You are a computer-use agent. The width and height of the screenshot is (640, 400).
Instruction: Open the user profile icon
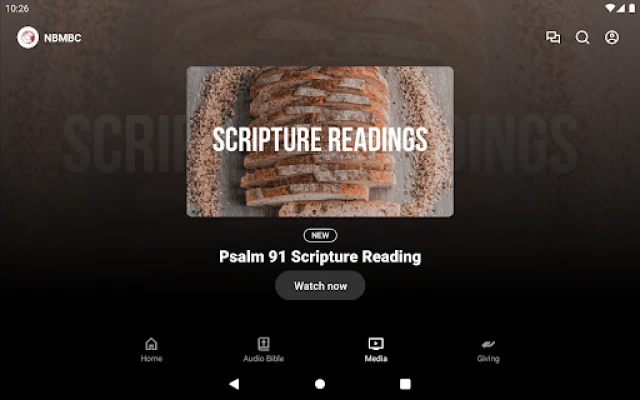coord(612,38)
